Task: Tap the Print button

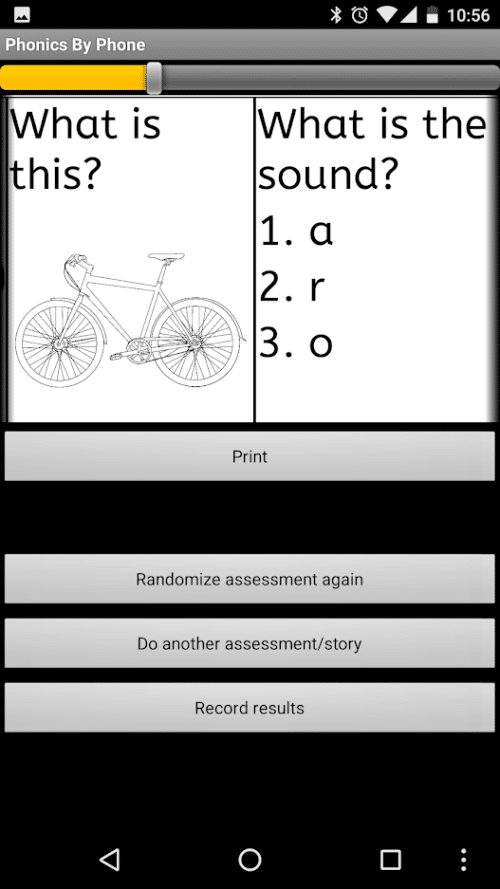Action: click(x=249, y=456)
